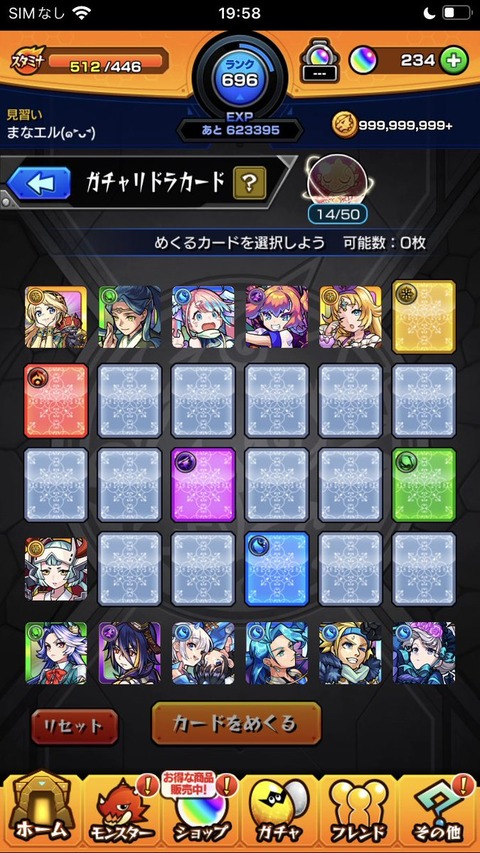This screenshot has height=853, width=480.
Task: Tap the ランク 696 rank circle
Action: pyautogui.click(x=239, y=75)
